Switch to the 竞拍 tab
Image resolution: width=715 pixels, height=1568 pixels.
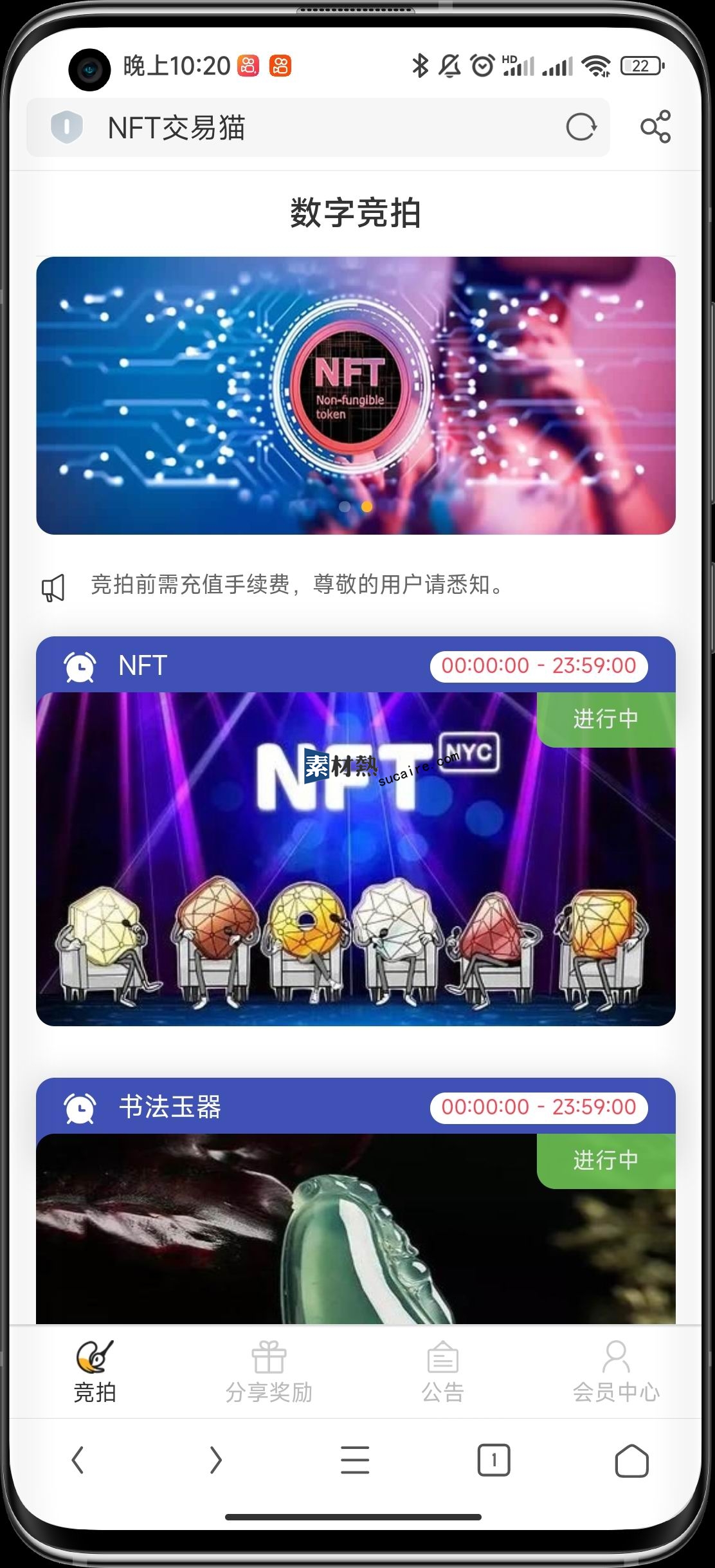[95, 1371]
